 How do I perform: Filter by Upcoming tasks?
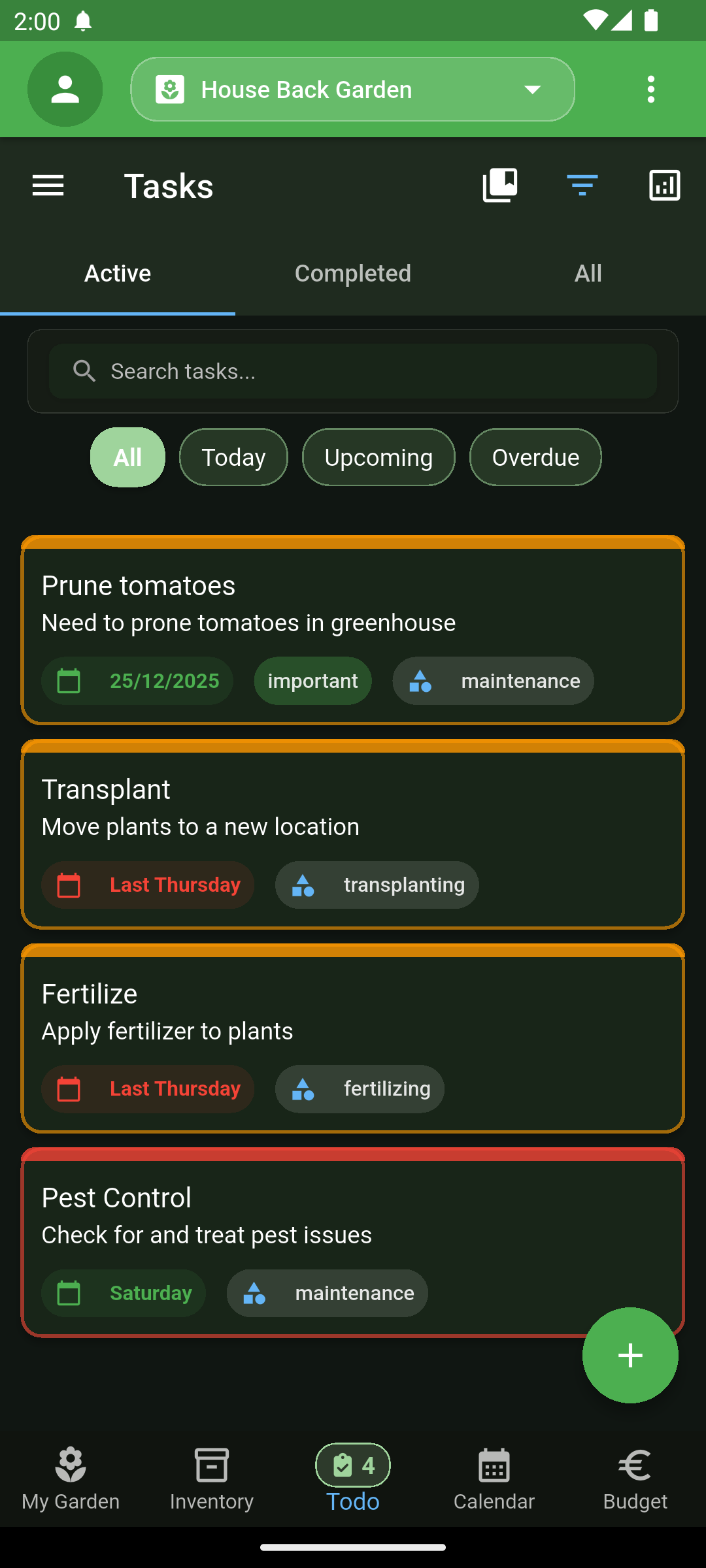(378, 457)
